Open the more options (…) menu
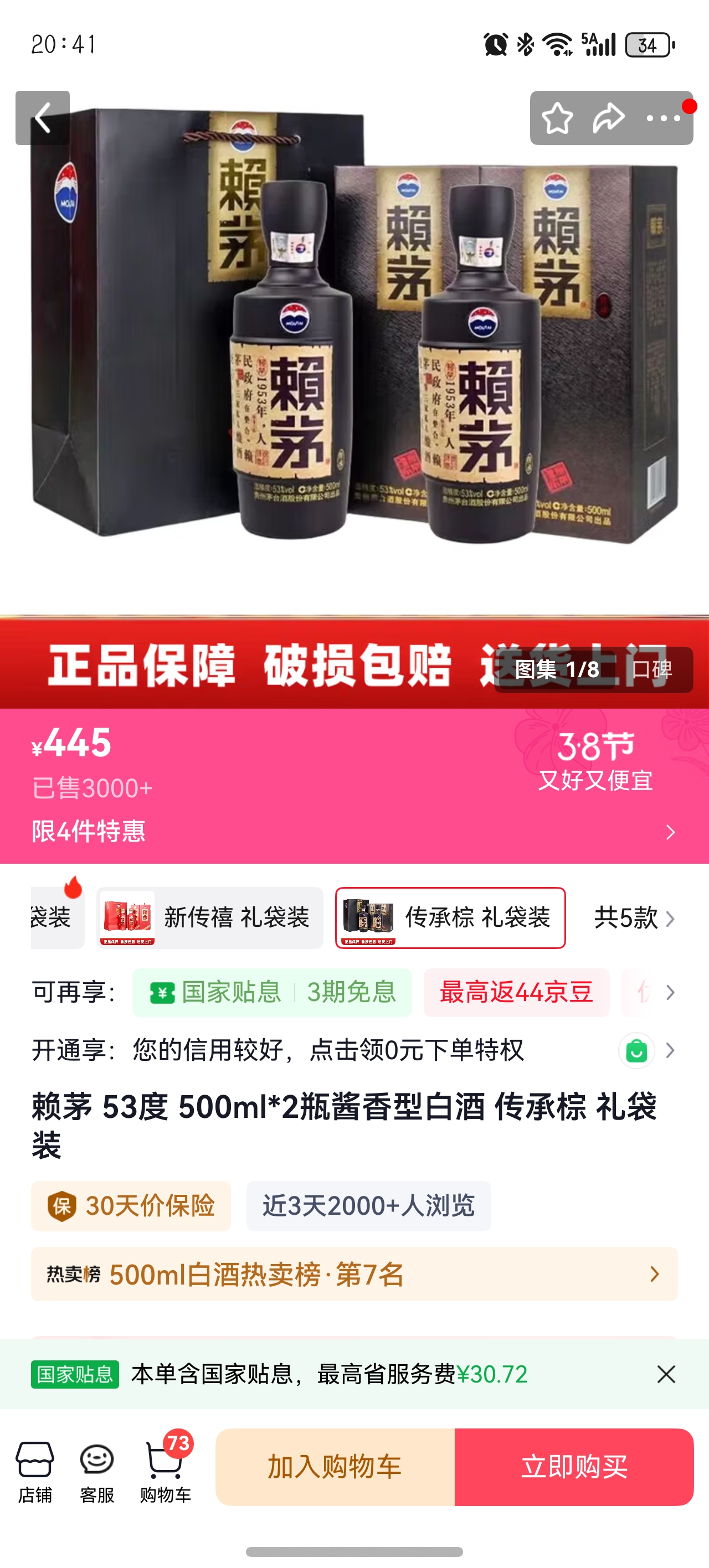Screen dimensions: 709x1568 661,120
